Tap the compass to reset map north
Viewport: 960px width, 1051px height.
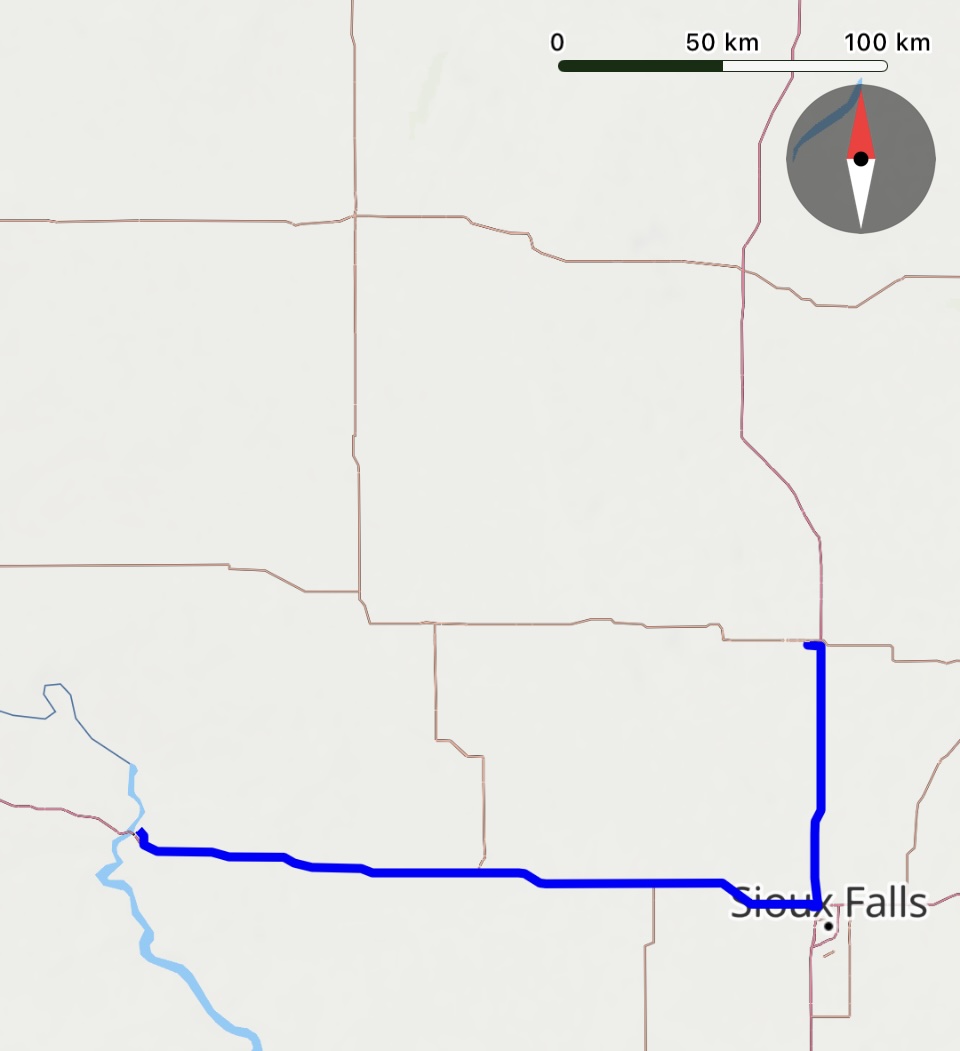click(860, 159)
